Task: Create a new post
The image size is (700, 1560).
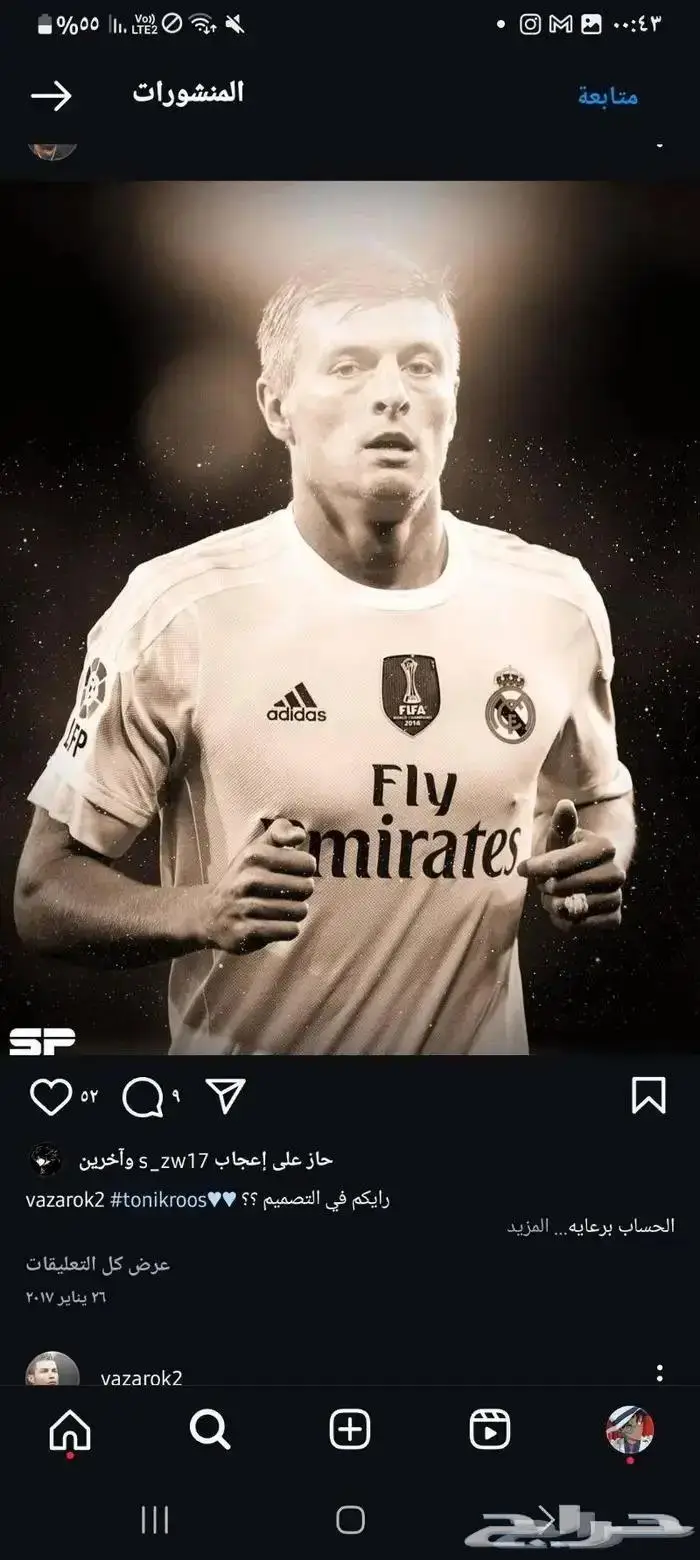Action: pos(350,1430)
